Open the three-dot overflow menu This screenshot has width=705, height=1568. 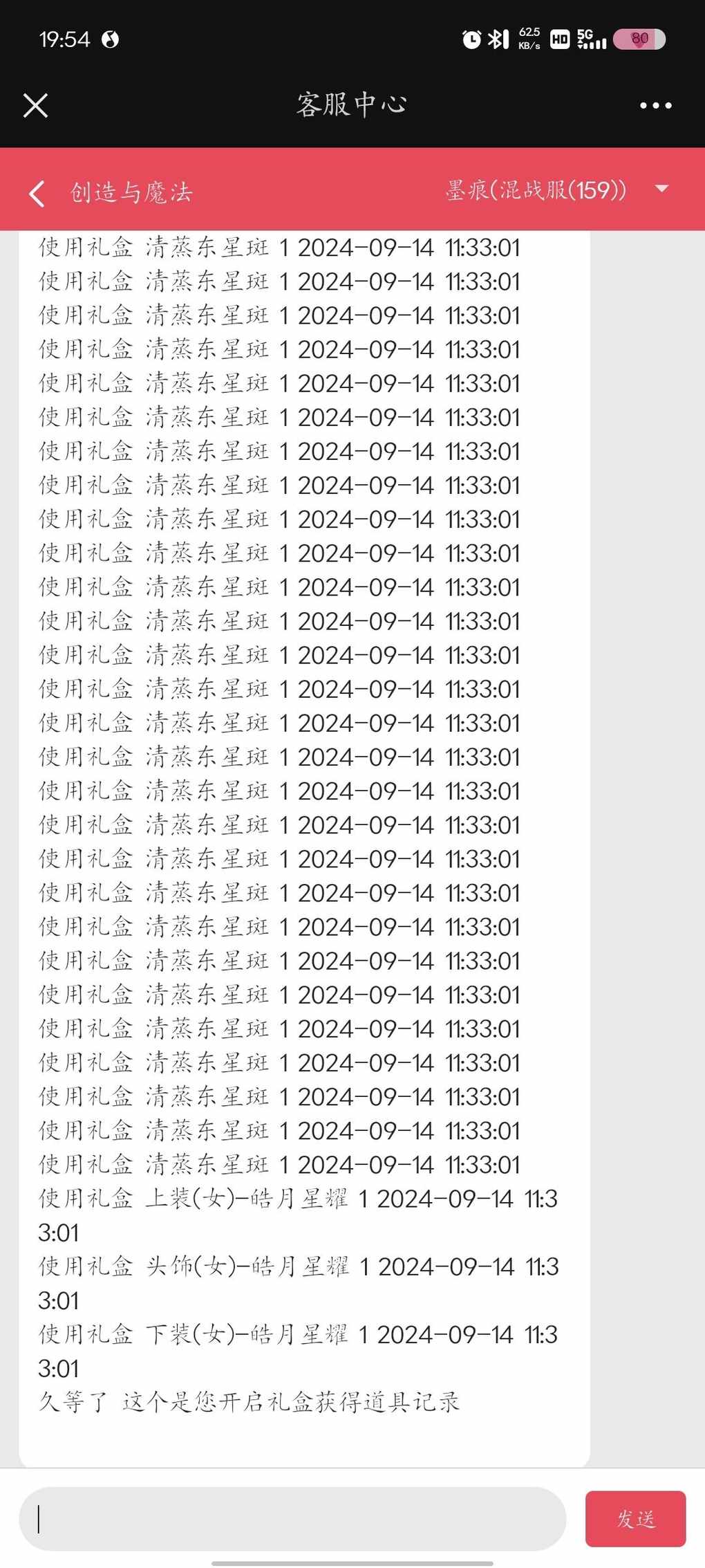pos(655,106)
